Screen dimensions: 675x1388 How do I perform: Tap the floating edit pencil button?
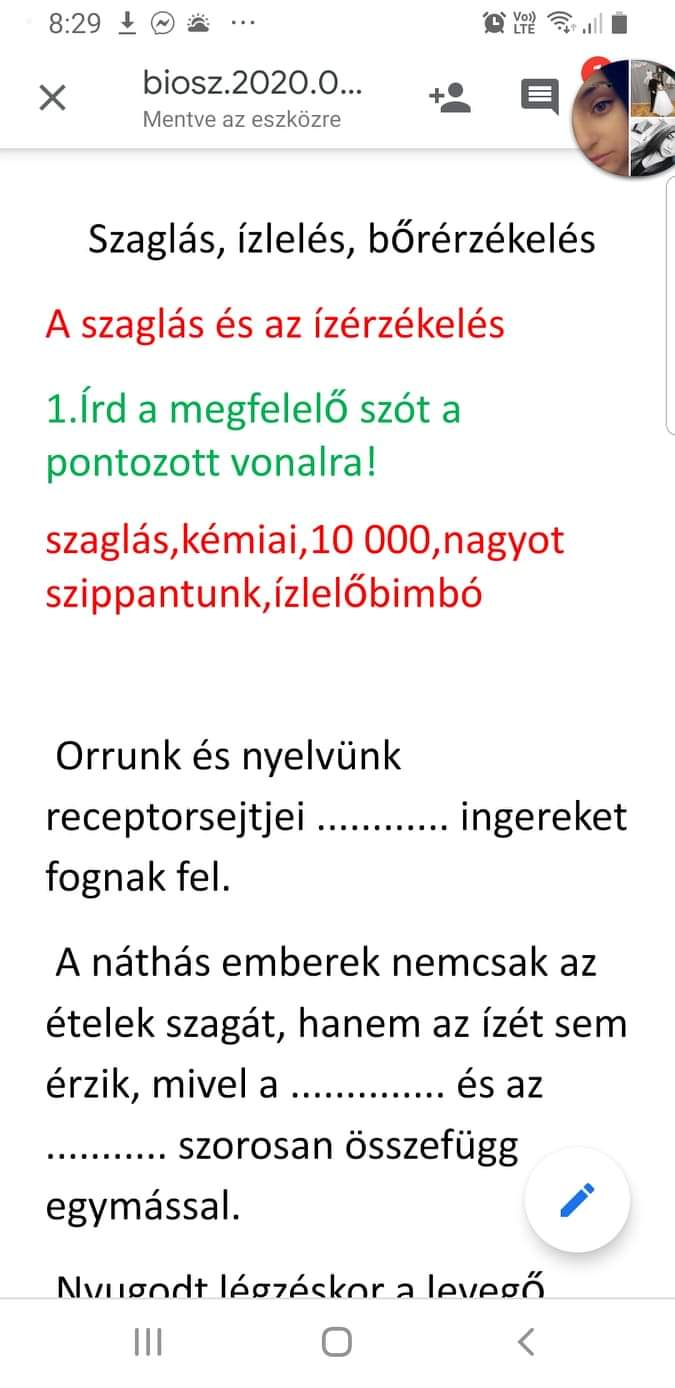[x=577, y=1200]
